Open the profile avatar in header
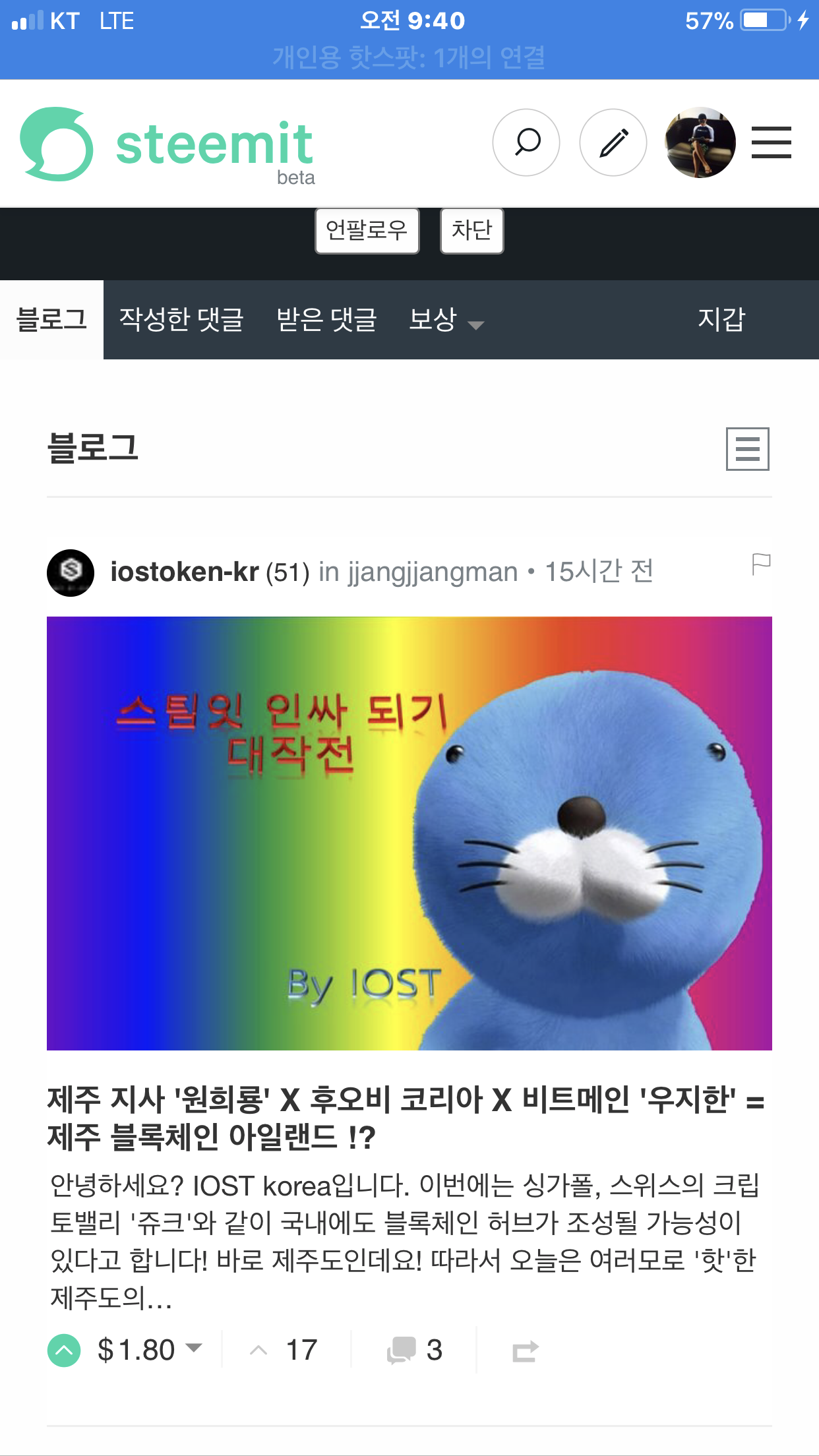Screen dimensions: 819x1456 [x=700, y=142]
